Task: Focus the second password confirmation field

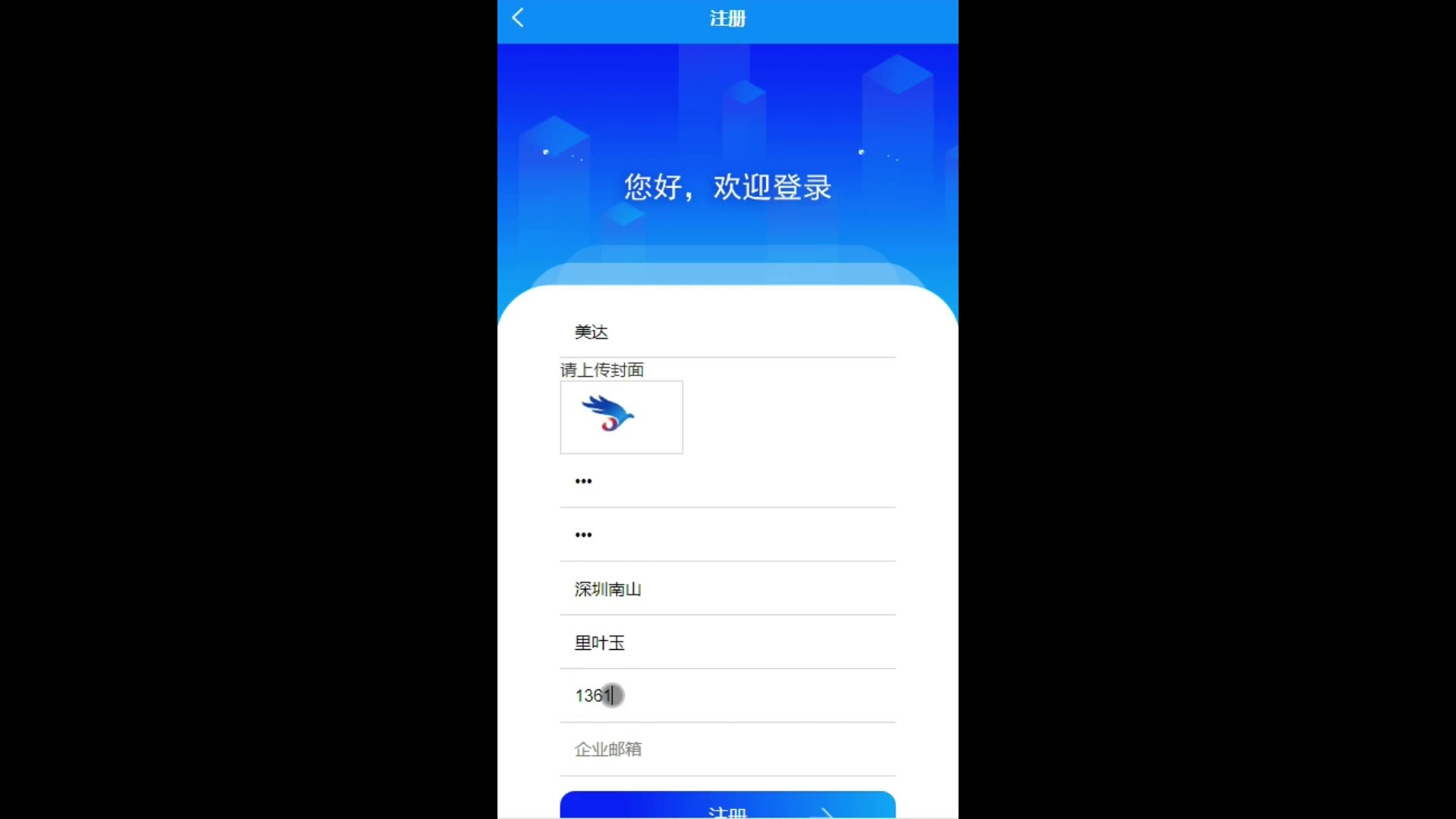Action: (726, 535)
